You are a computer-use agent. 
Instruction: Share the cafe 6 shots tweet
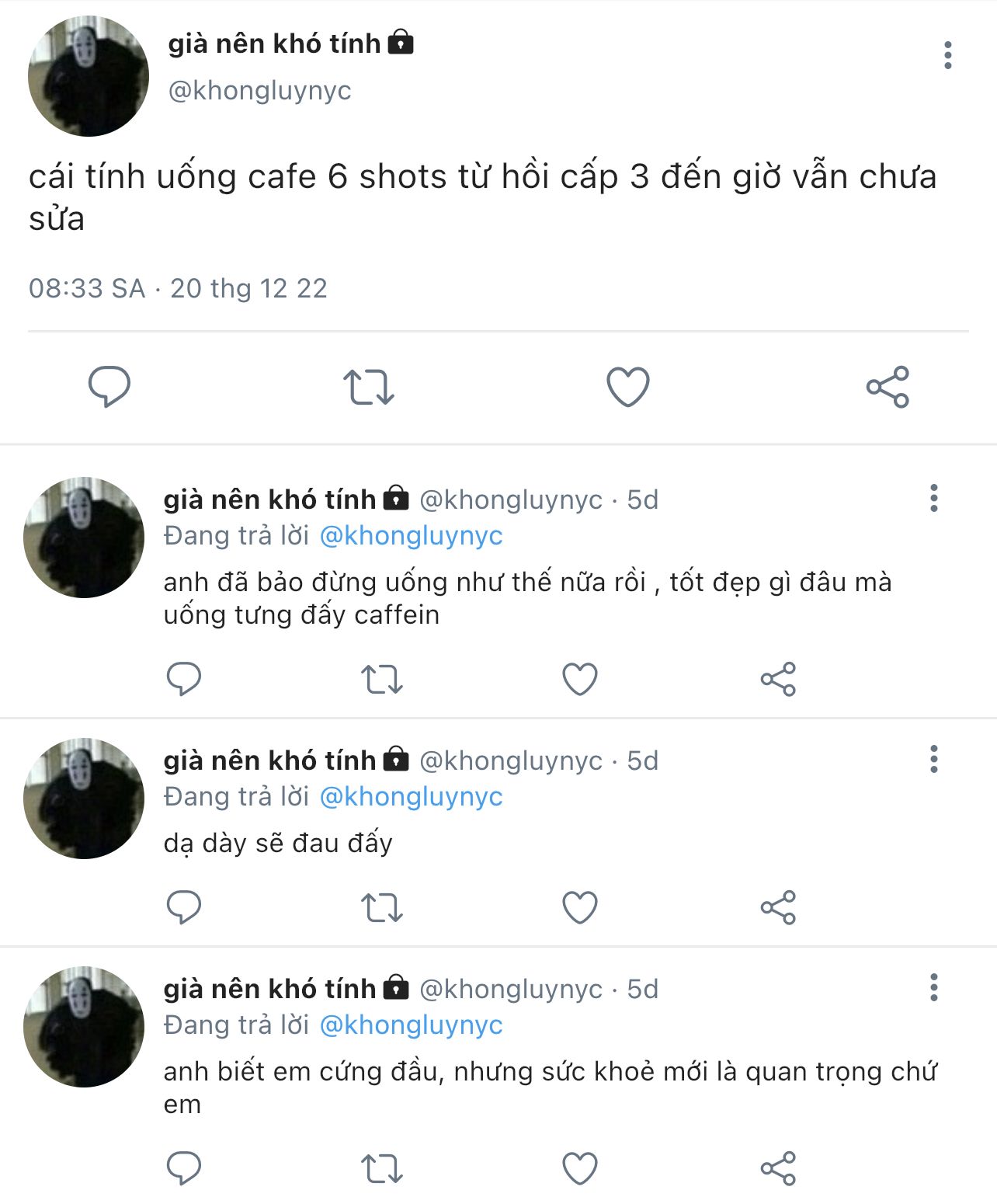888,387
